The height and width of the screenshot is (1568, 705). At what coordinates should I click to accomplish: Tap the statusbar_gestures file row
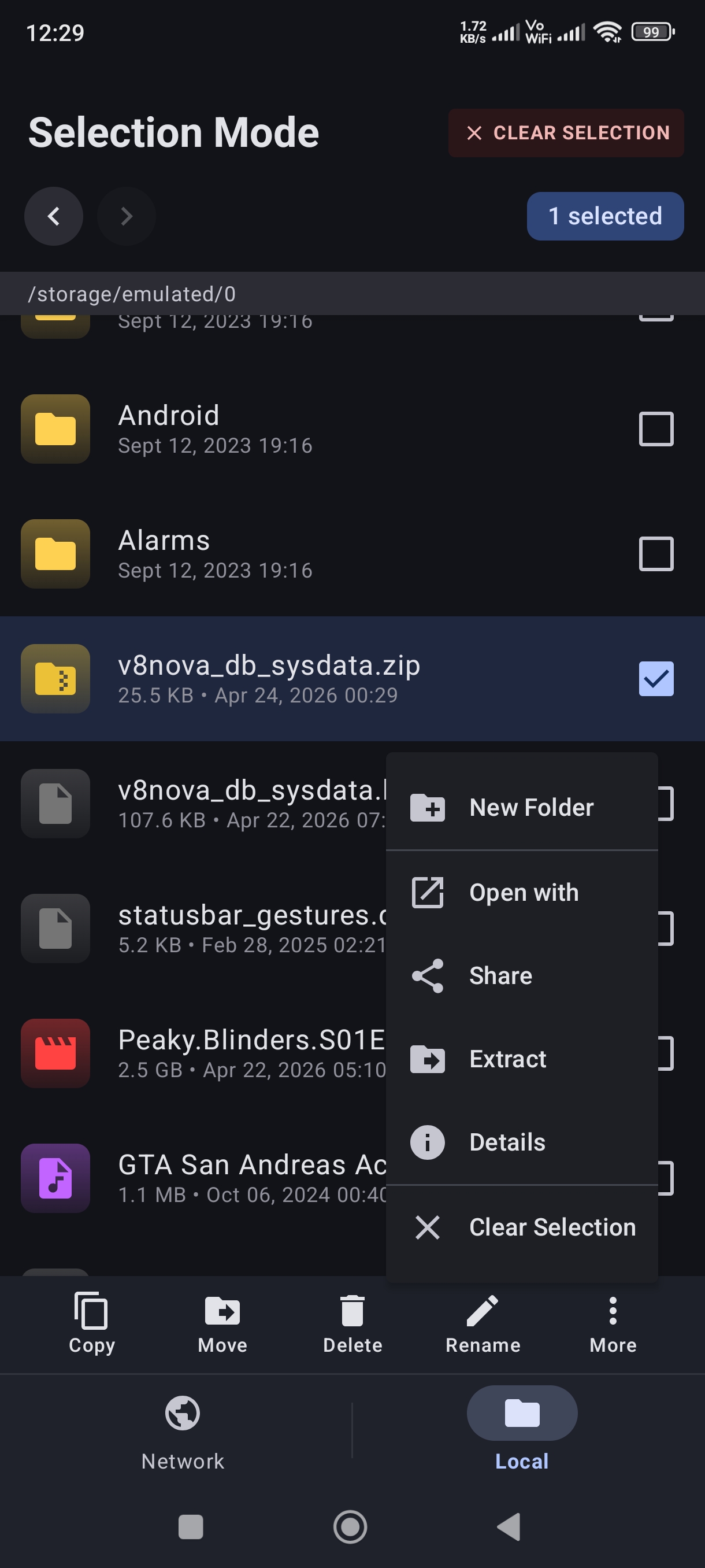(201, 929)
